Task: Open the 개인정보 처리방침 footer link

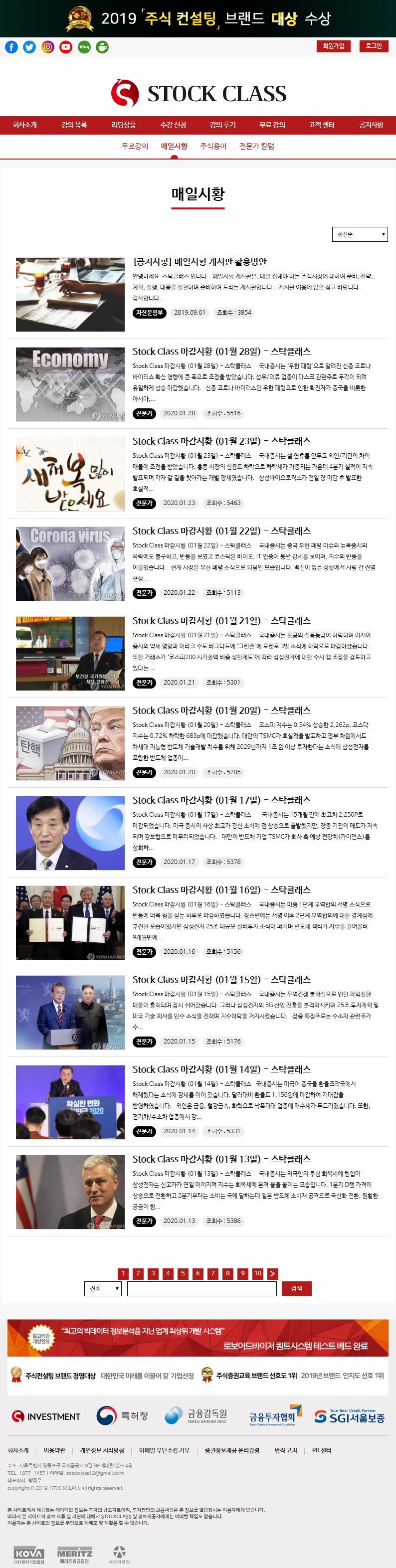Action: coord(102,1450)
